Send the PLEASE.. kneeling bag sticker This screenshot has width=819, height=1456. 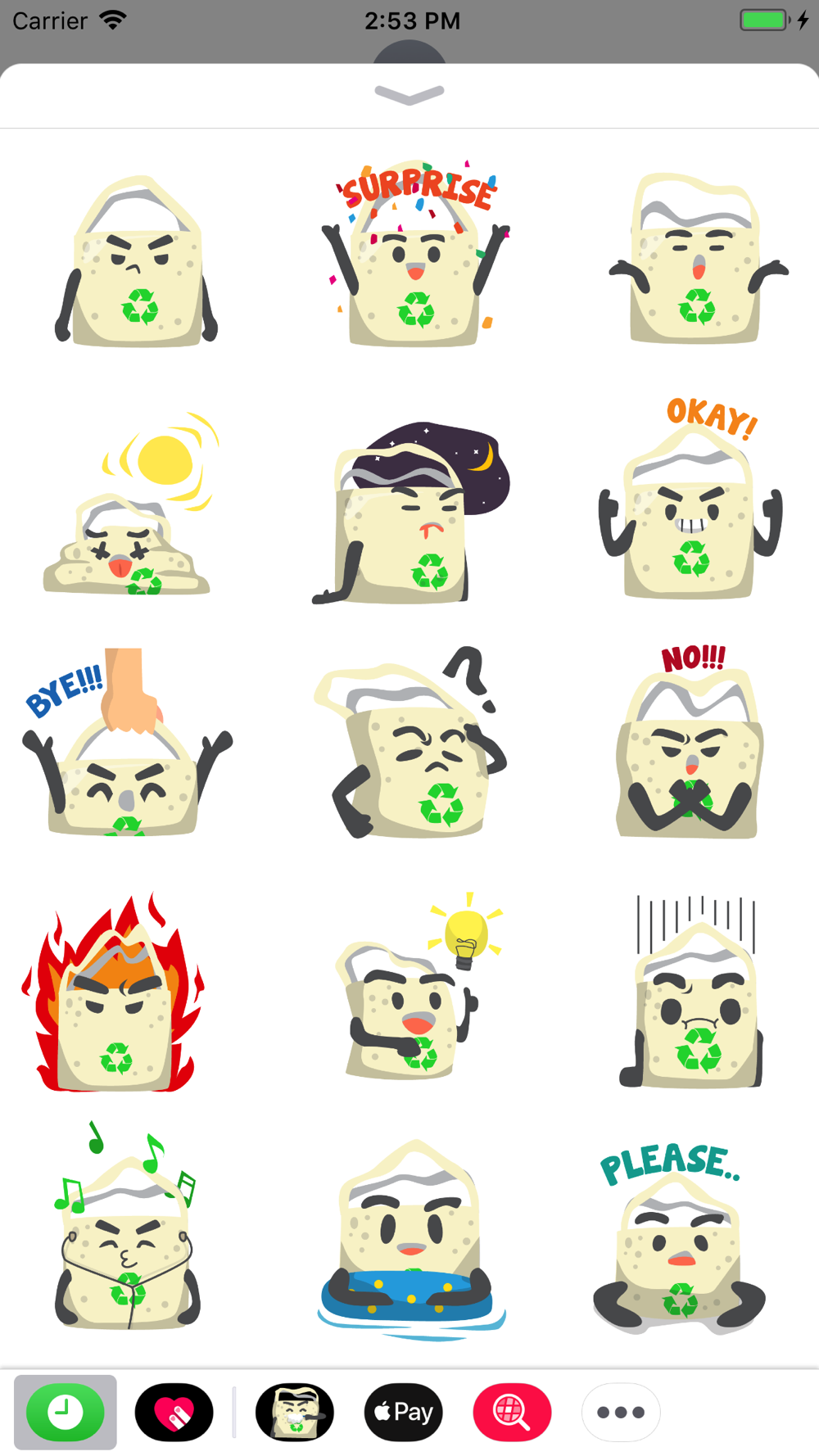tap(680, 1237)
